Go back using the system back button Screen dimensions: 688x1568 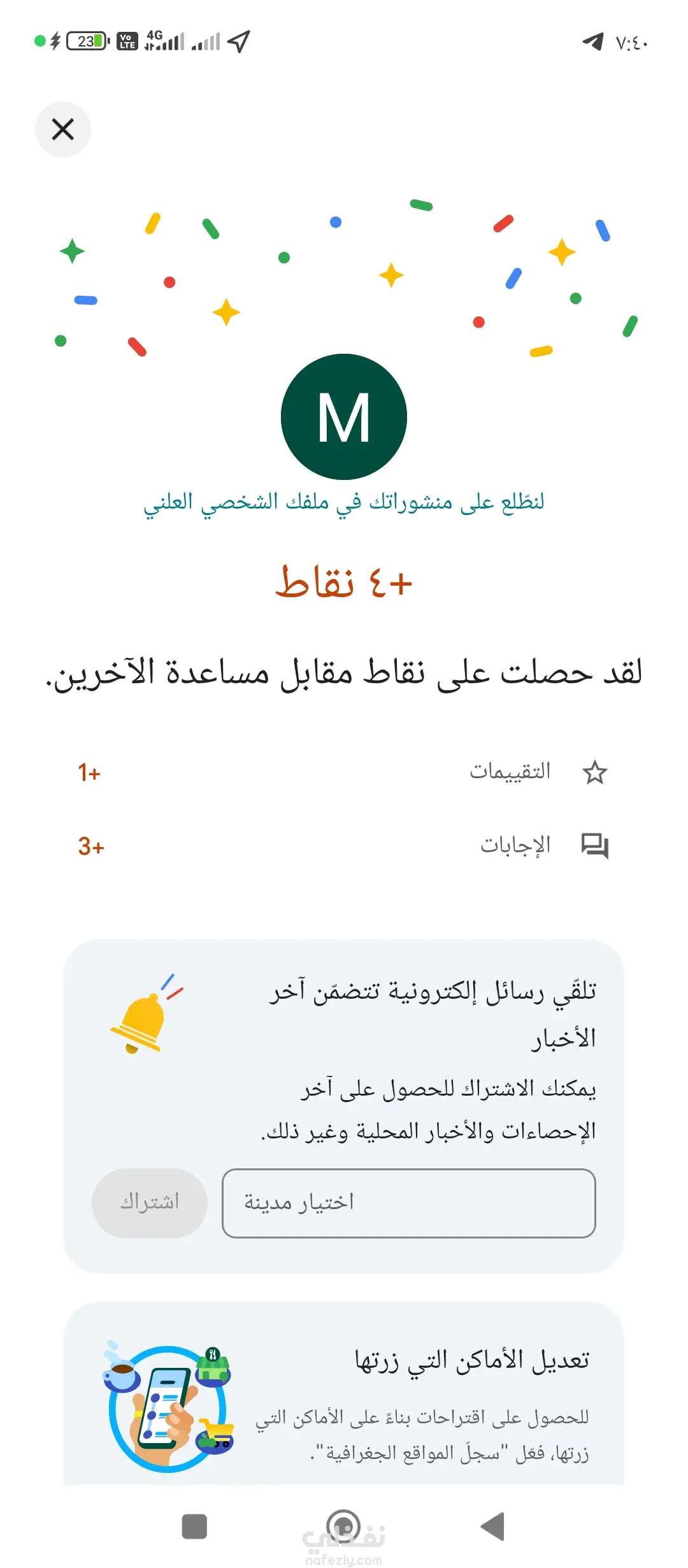tap(492, 1527)
